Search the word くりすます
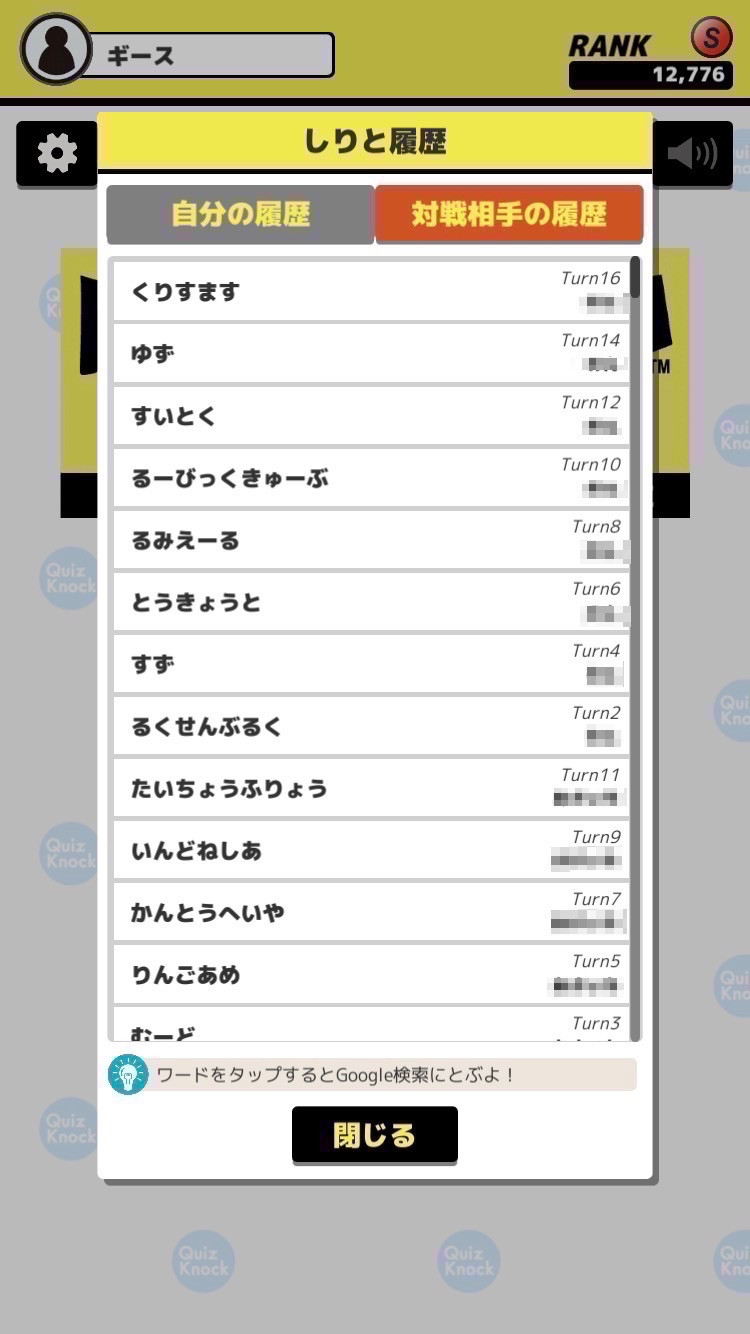Image resolution: width=750 pixels, height=1334 pixels. tap(370, 292)
